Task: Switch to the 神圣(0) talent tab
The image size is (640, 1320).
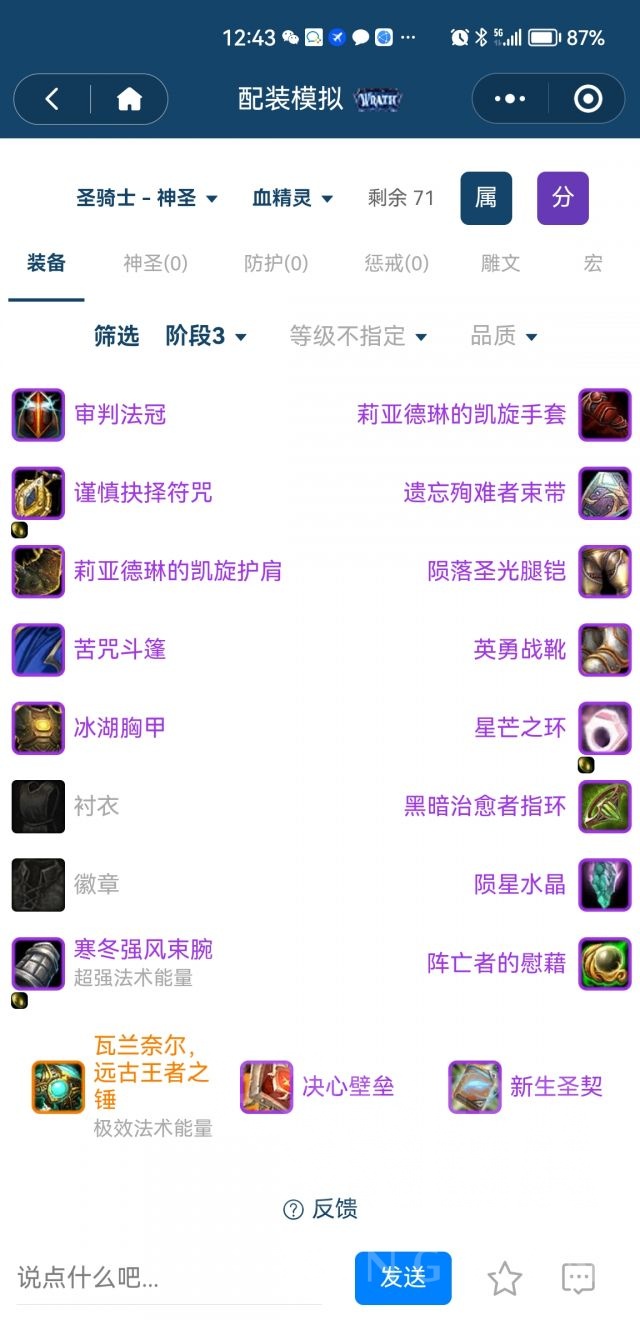Action: 155,263
